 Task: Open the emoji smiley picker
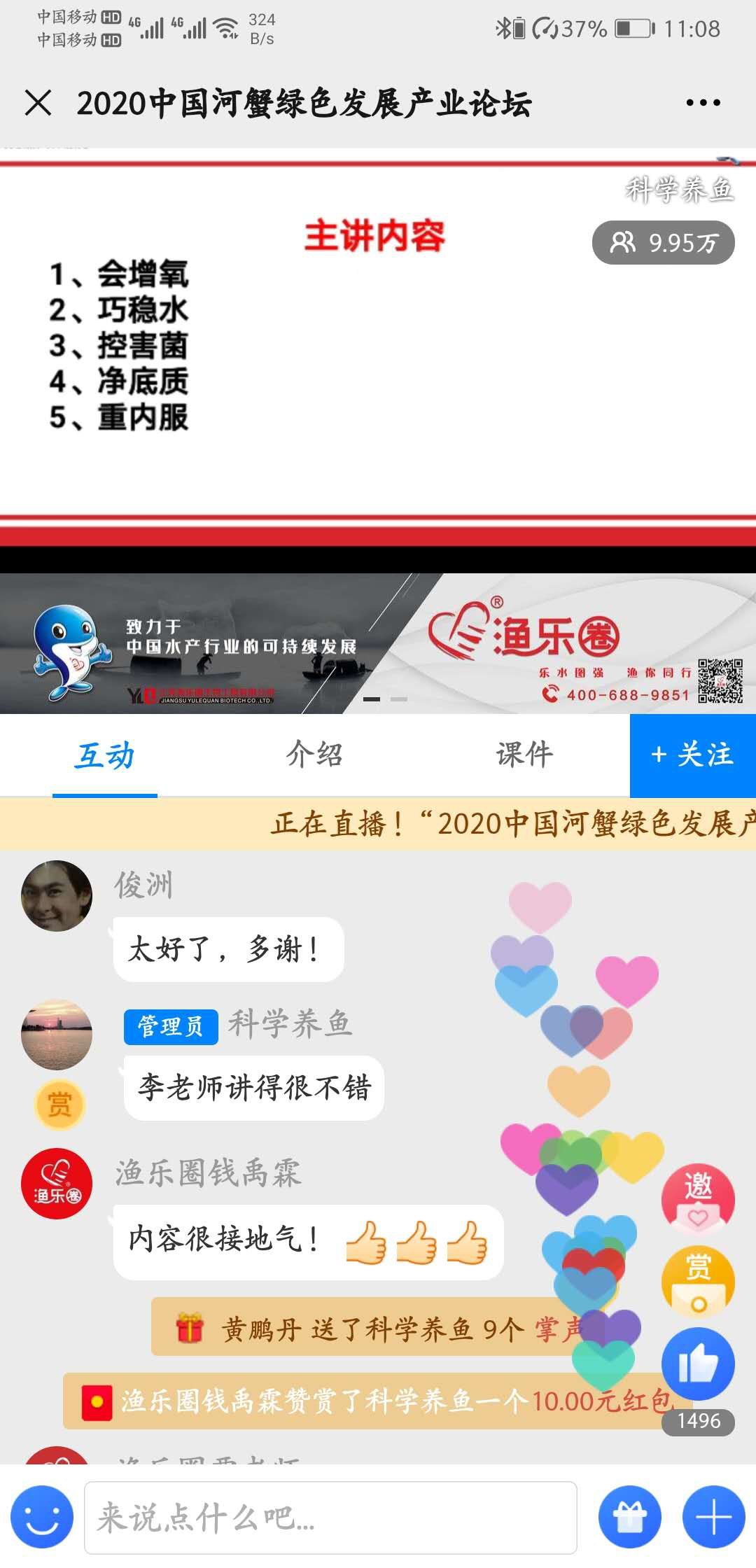[42, 1518]
